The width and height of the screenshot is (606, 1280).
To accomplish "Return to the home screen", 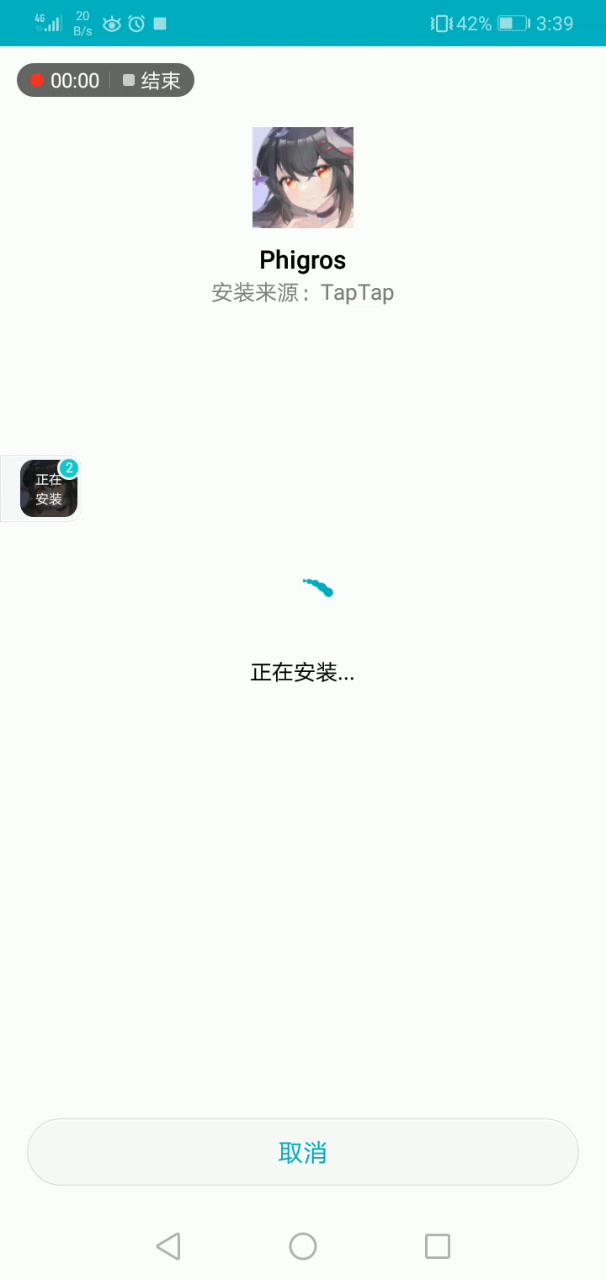I will [x=302, y=1246].
